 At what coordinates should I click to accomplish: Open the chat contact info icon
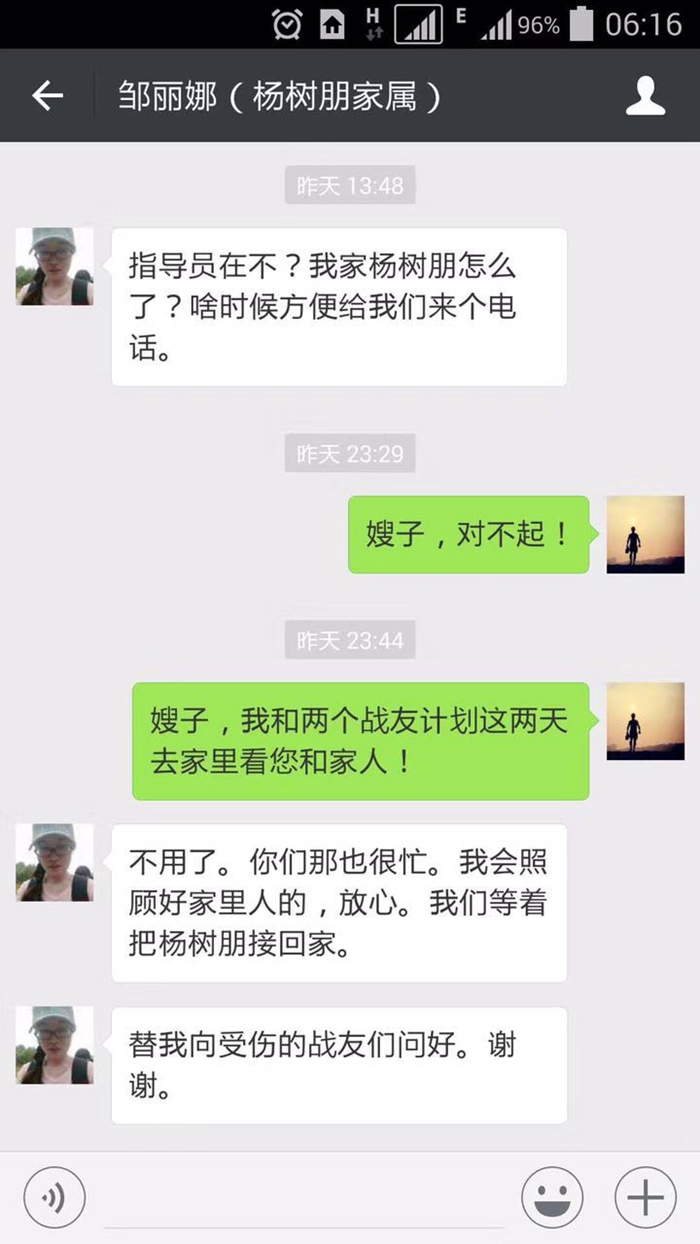click(x=645, y=96)
